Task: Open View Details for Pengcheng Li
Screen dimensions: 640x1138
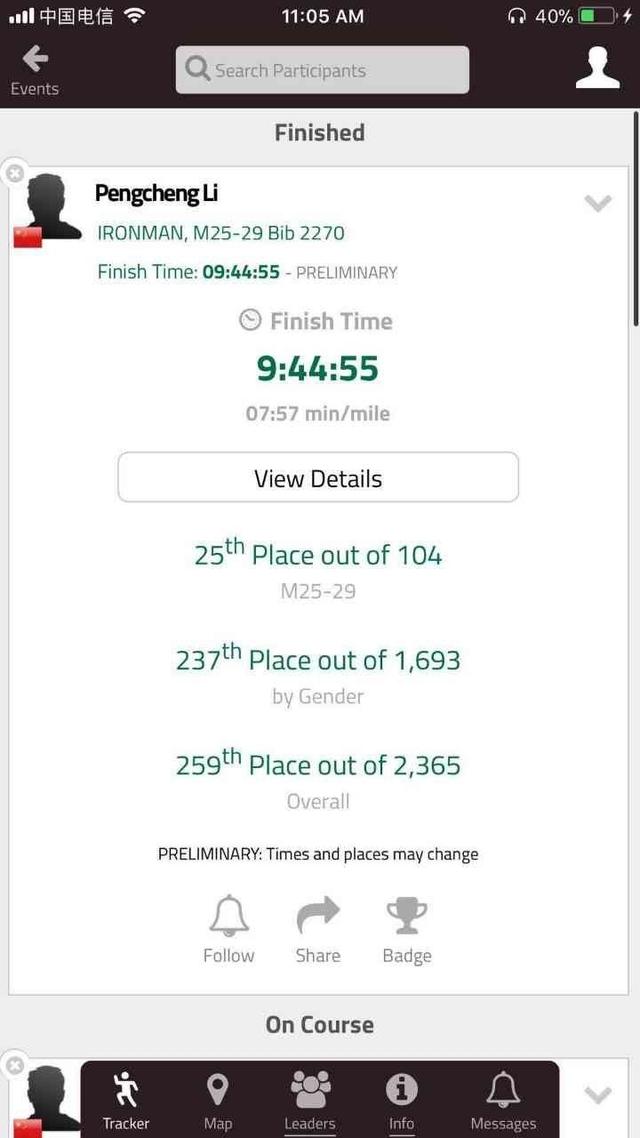Action: click(319, 478)
